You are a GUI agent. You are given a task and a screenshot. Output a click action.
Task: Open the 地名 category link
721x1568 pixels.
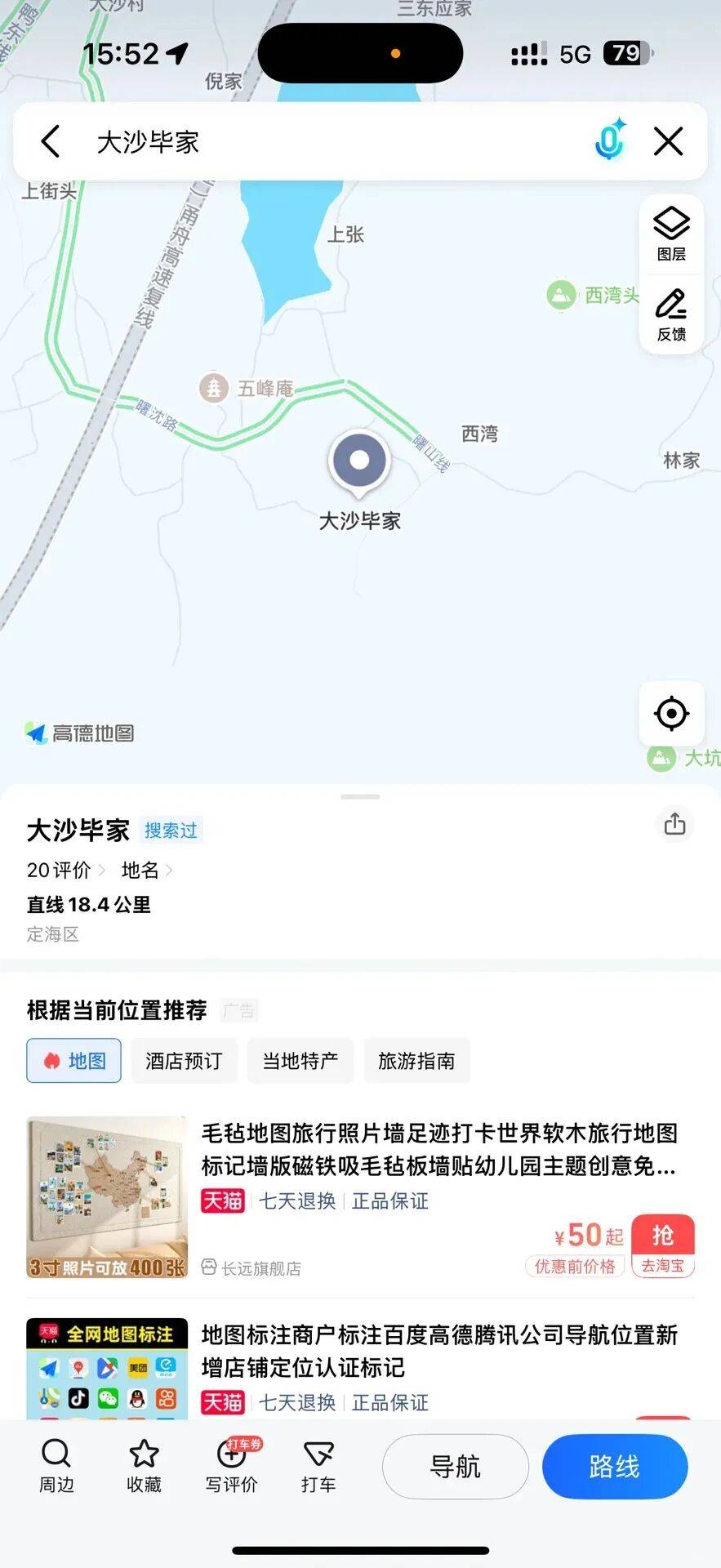click(146, 870)
